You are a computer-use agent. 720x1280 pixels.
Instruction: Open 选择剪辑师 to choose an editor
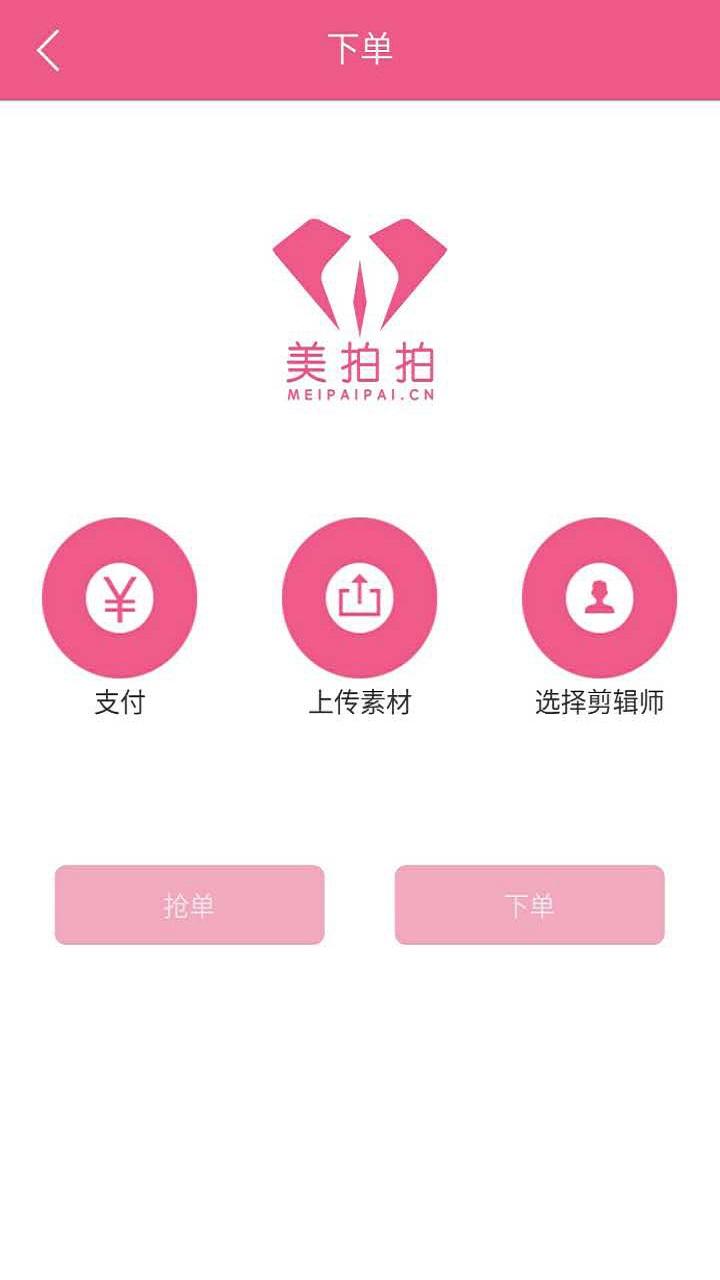pos(599,598)
